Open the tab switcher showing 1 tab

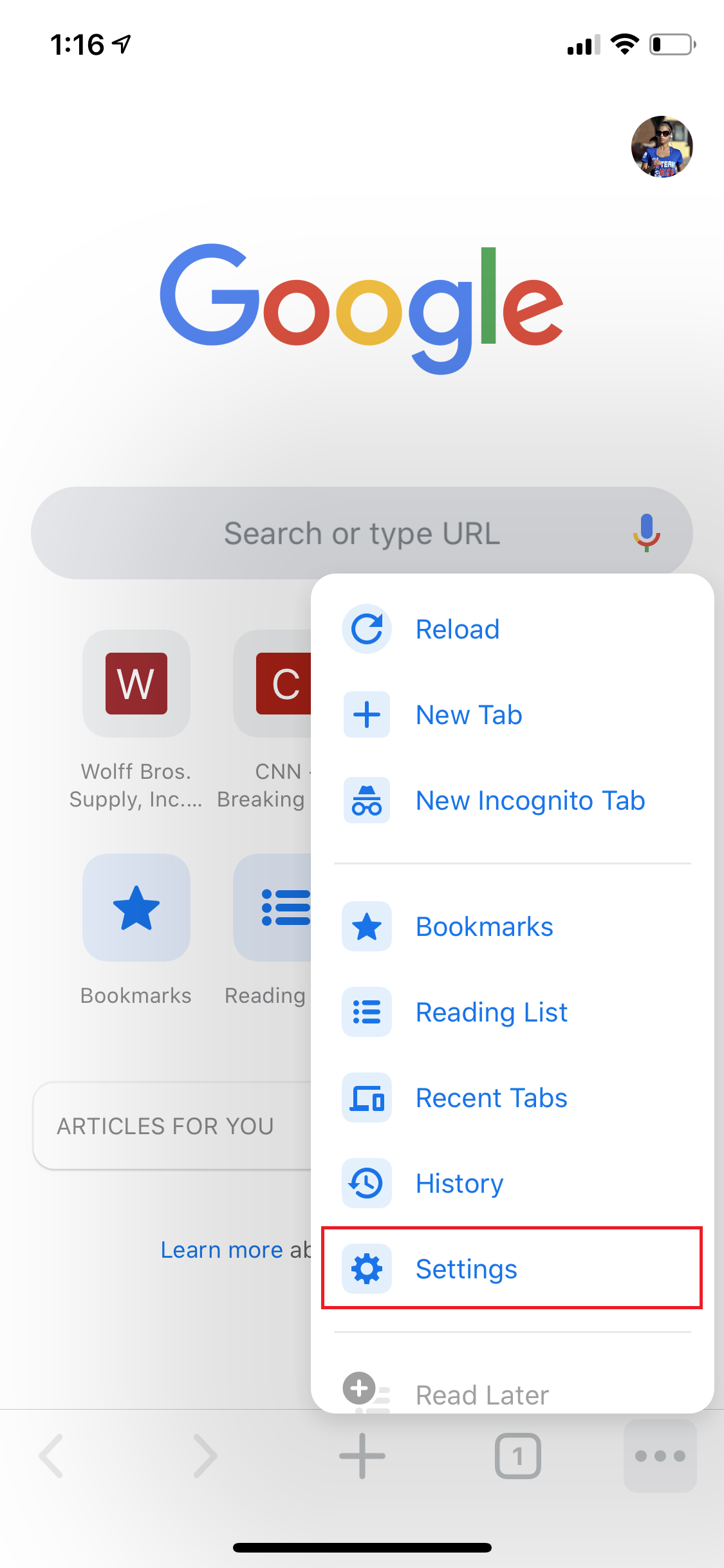point(517,1456)
